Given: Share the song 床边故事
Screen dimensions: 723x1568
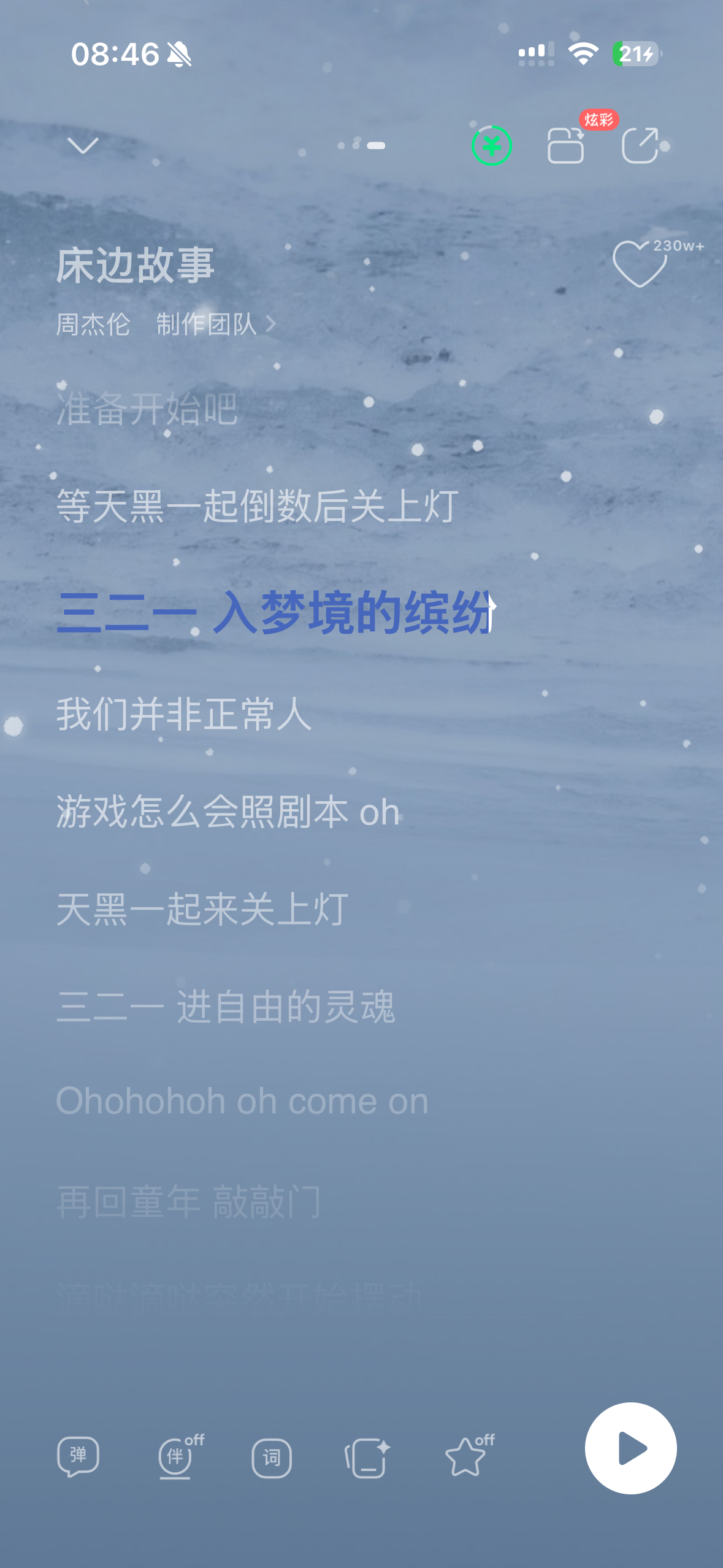Looking at the screenshot, I should 640,145.
